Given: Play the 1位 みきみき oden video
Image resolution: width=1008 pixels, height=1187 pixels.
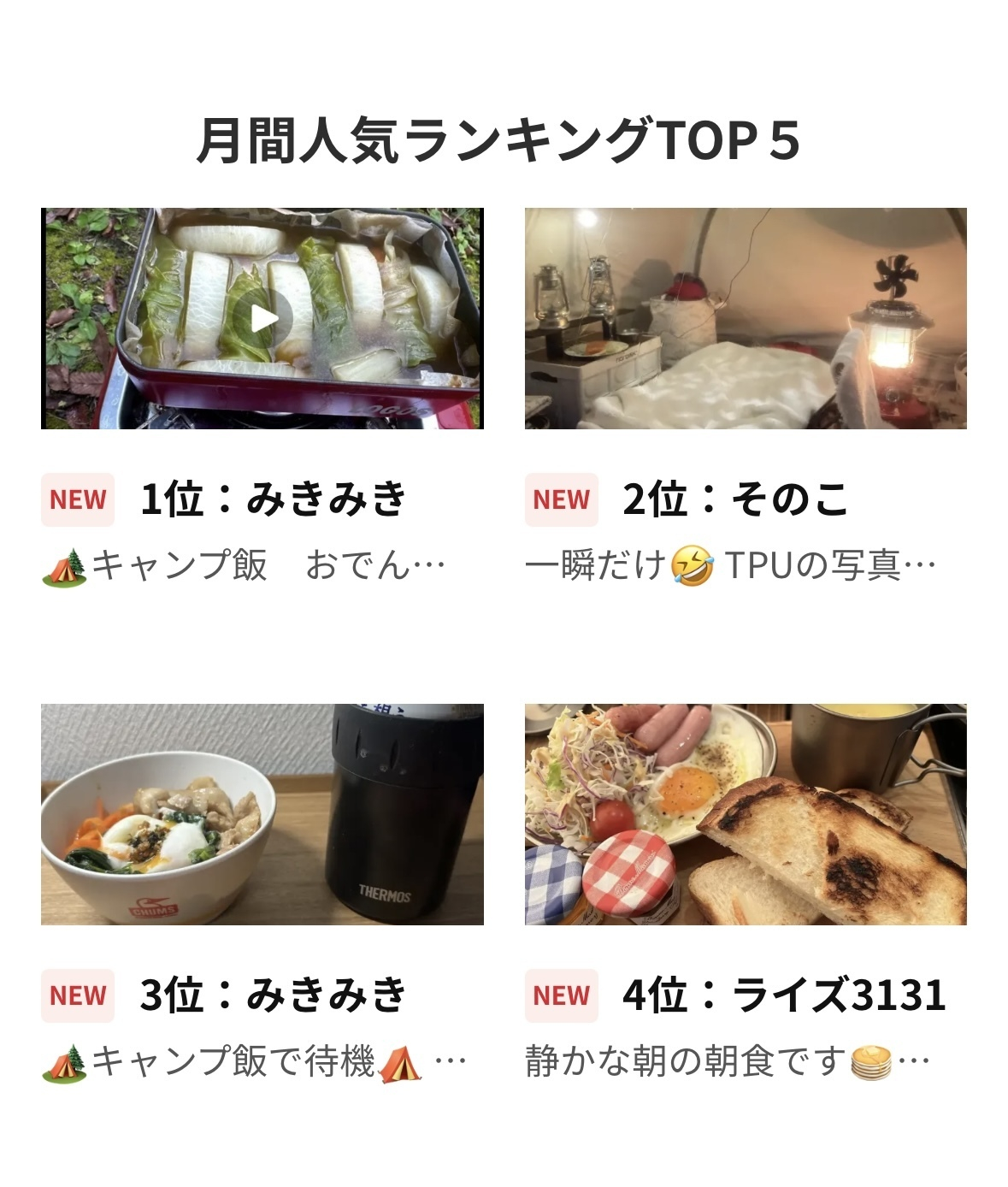Looking at the screenshot, I should (x=263, y=319).
